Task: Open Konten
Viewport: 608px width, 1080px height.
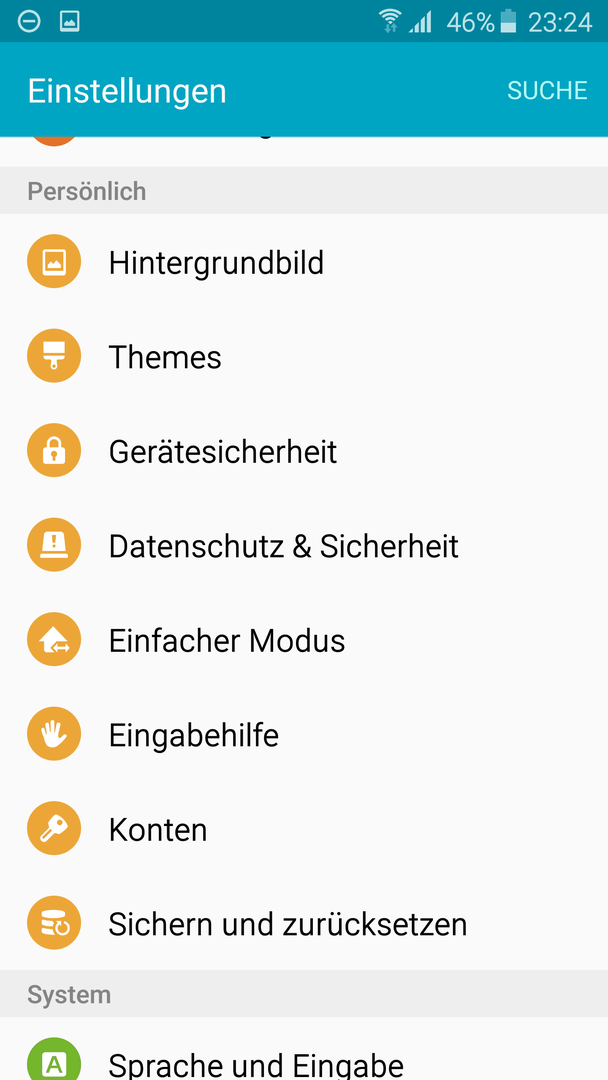Action: pos(304,829)
